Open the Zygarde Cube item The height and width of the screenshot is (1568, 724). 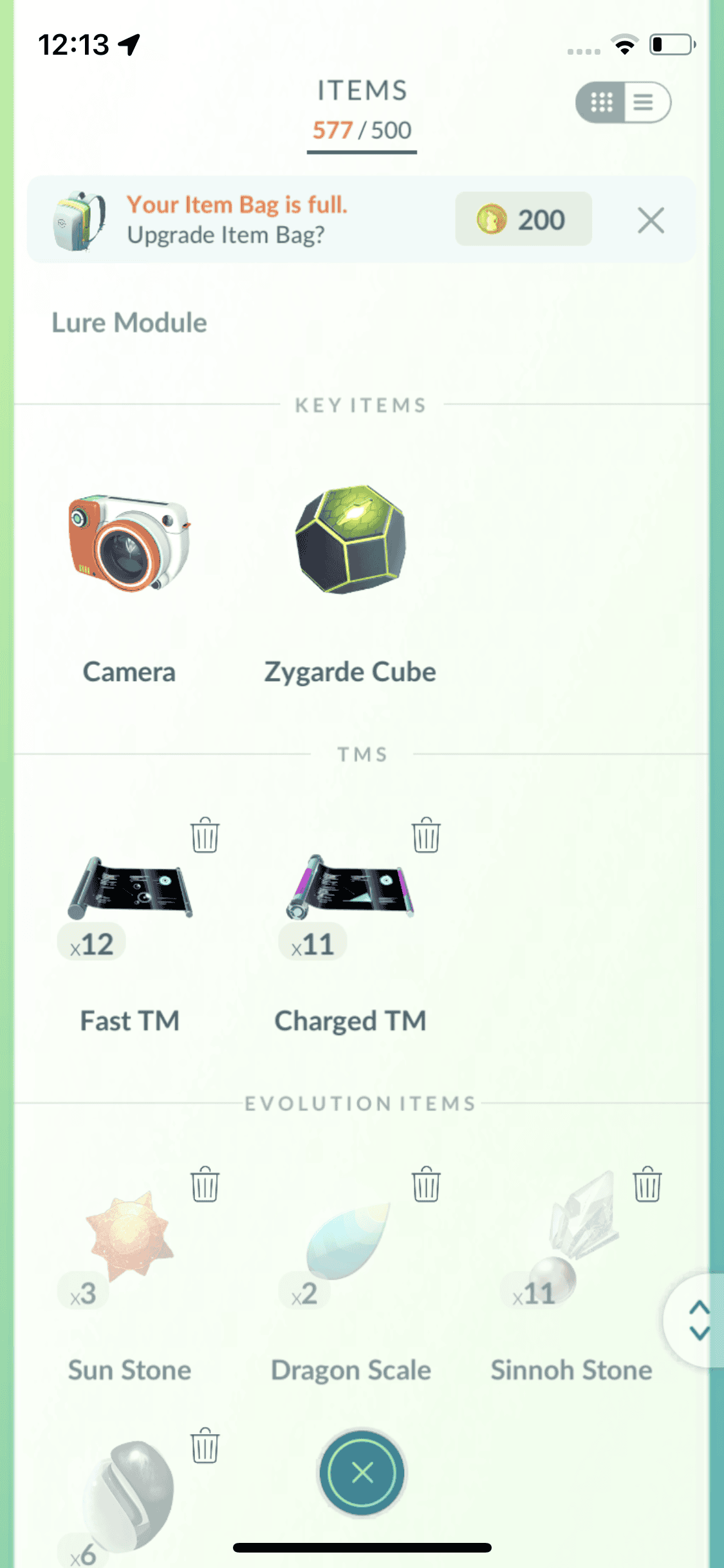click(x=350, y=541)
